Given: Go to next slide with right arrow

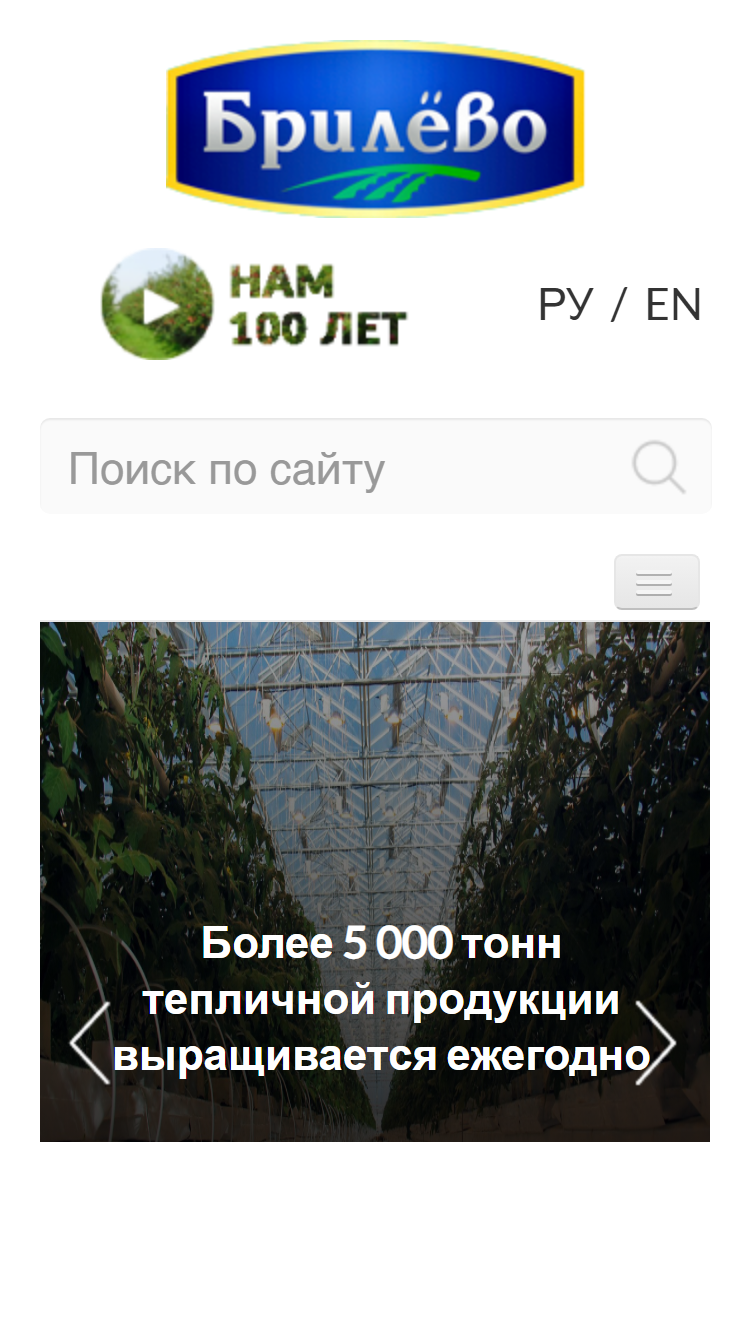Looking at the screenshot, I should pyautogui.click(x=656, y=1043).
